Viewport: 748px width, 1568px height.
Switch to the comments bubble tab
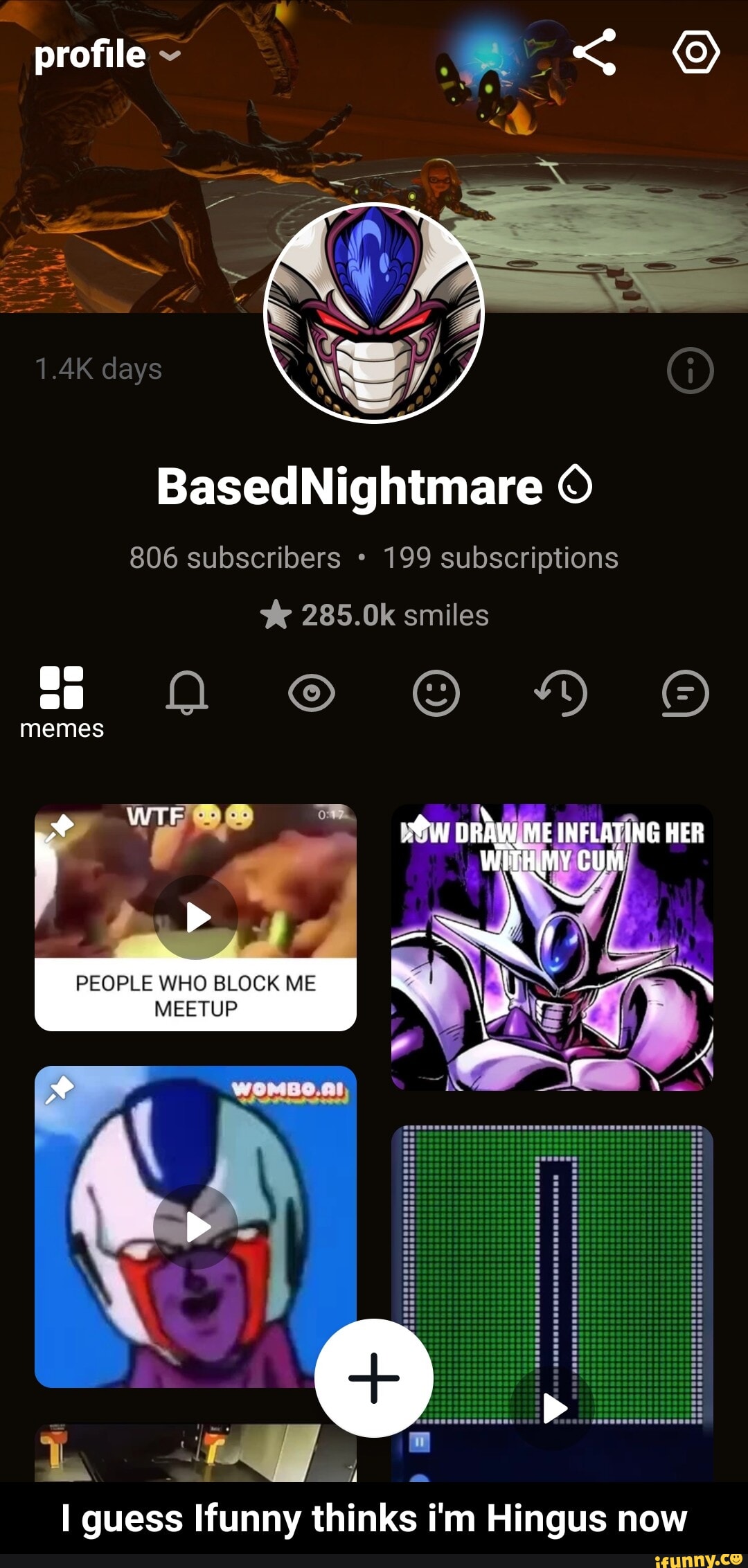click(x=686, y=693)
